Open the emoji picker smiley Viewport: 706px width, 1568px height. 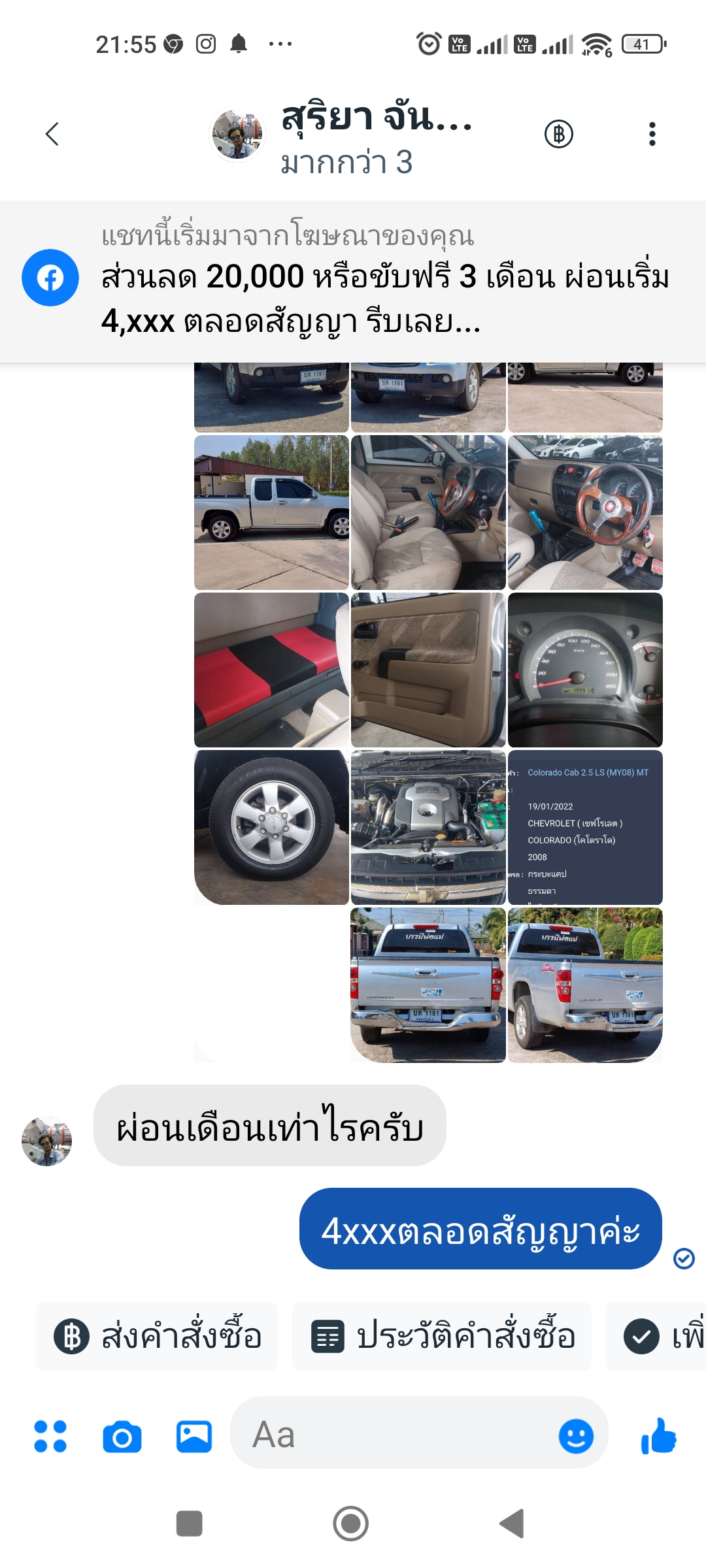pyautogui.click(x=576, y=1436)
